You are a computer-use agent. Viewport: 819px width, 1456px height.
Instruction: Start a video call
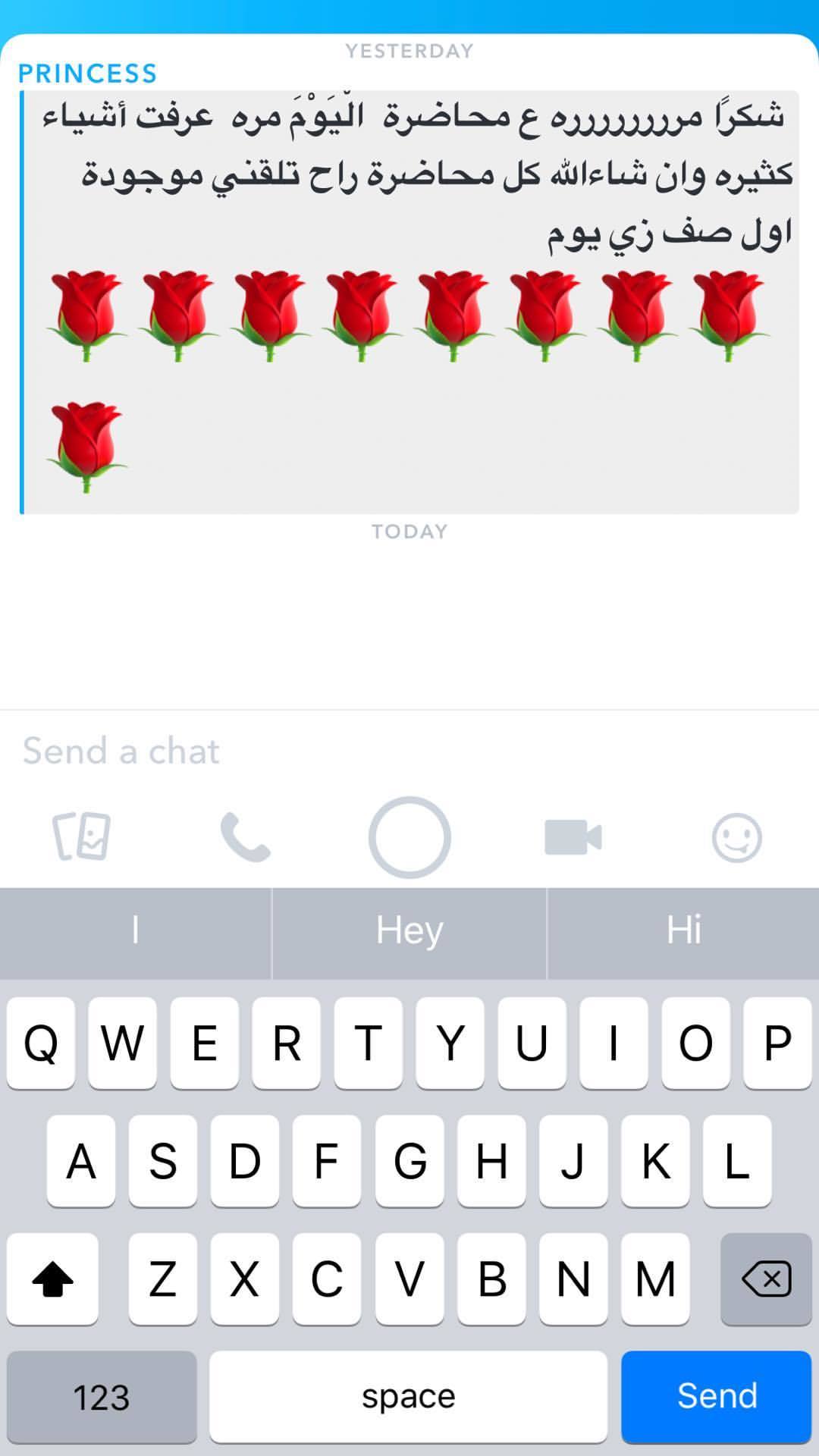573,837
